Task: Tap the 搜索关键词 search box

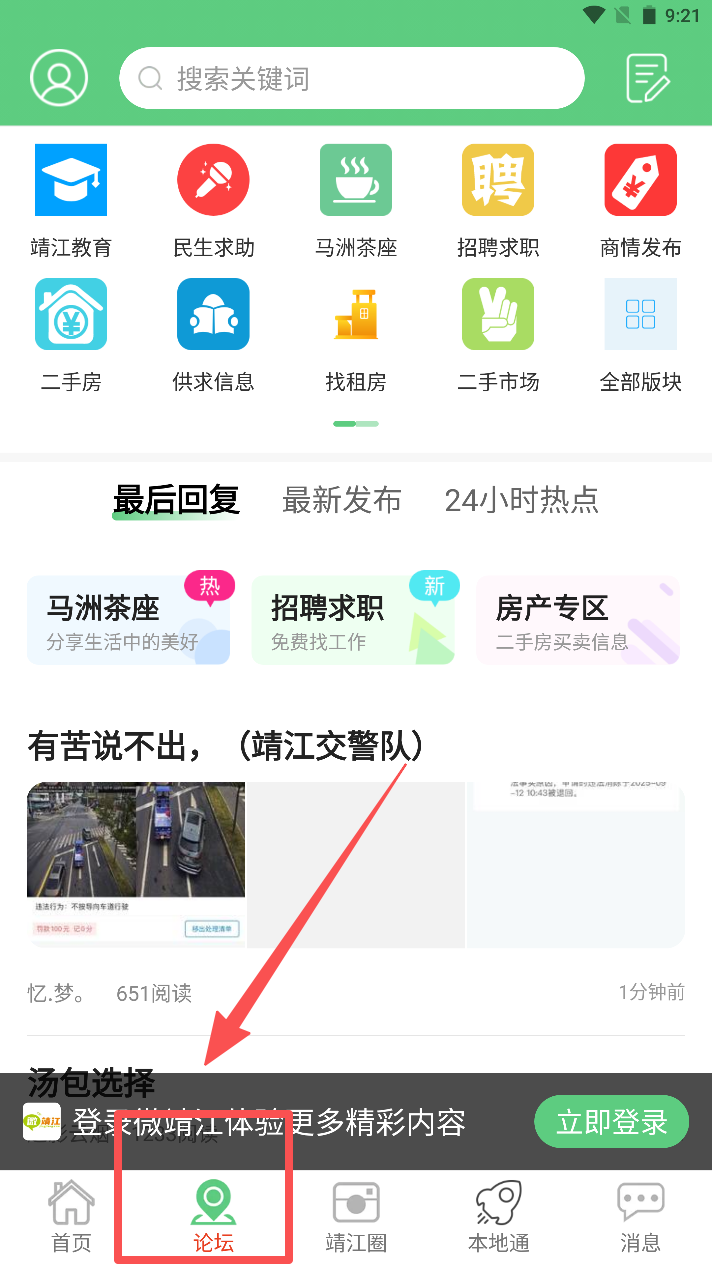Action: pyautogui.click(x=351, y=78)
